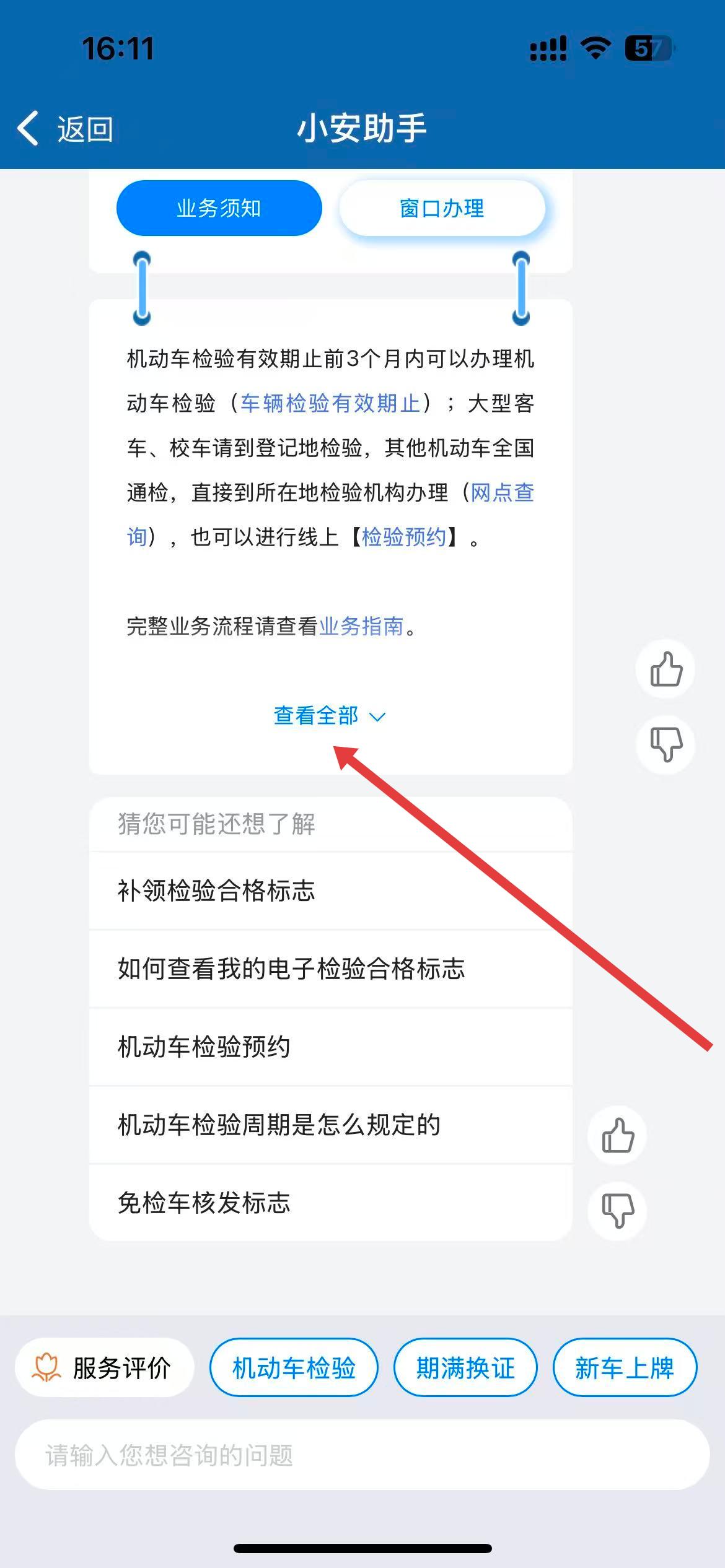This screenshot has height=1568, width=725.
Task: Expand 查看全部 to show full answer
Action: 329,716
